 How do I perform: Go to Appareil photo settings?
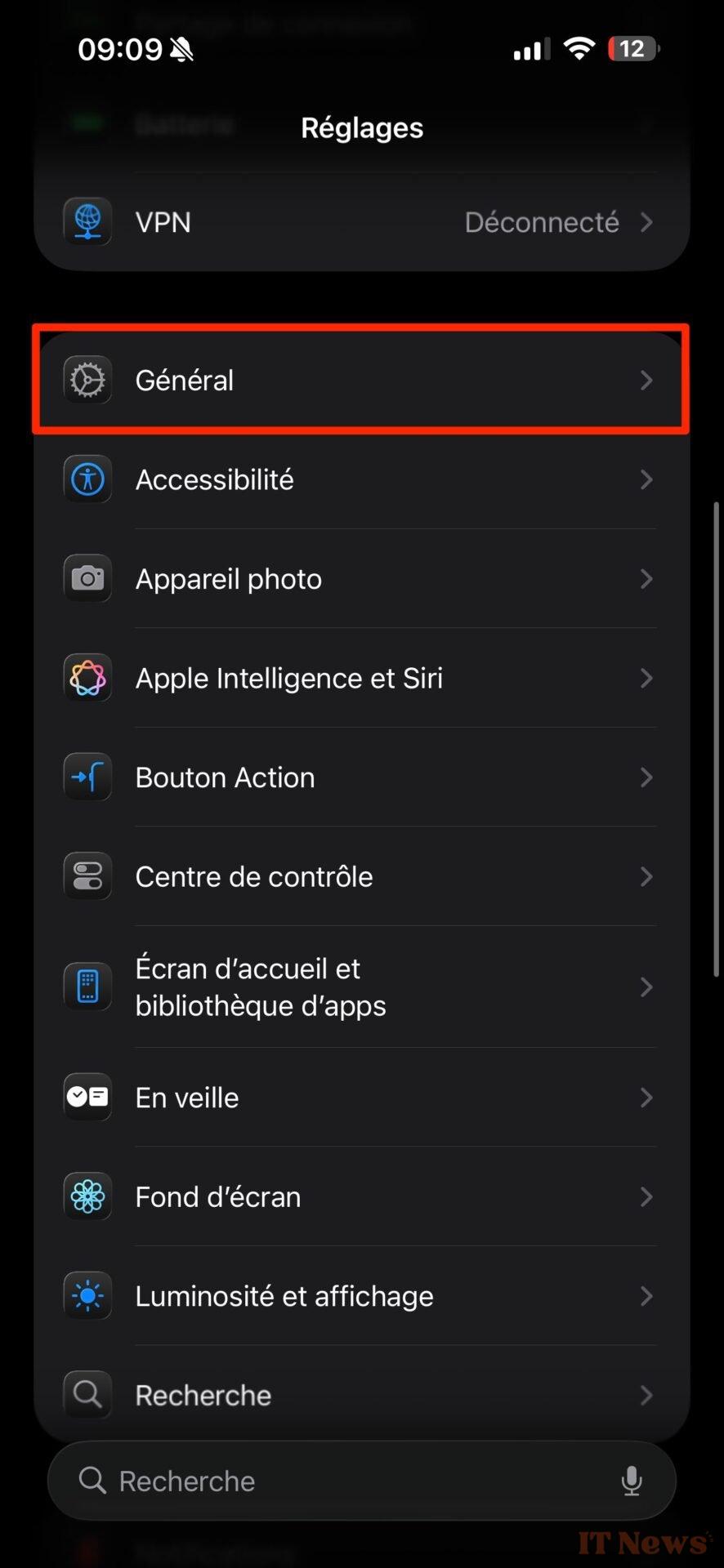361,579
